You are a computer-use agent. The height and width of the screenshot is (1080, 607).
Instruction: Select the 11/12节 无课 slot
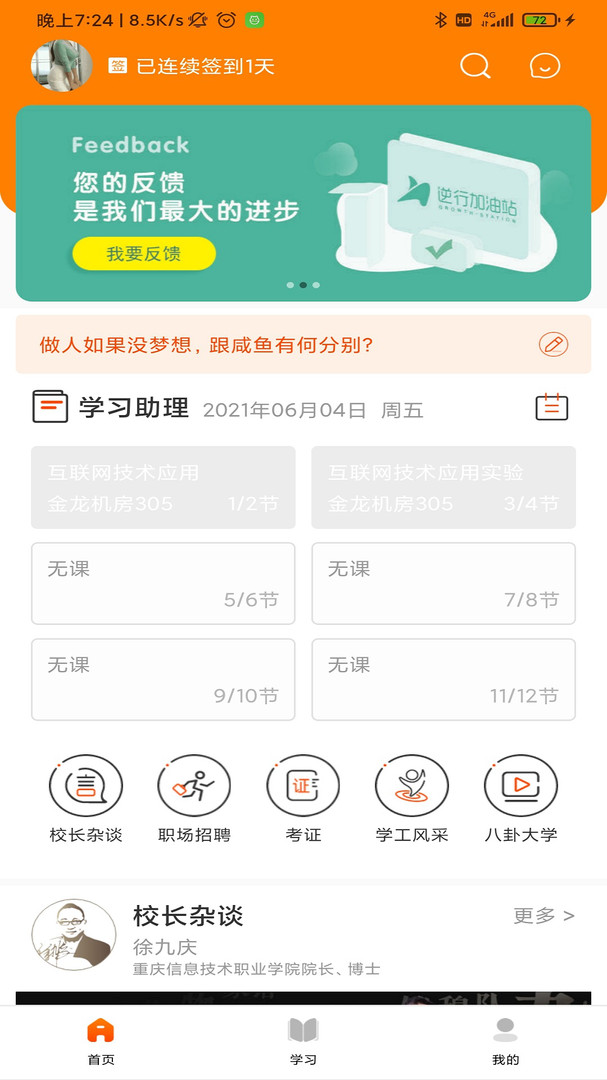tap(443, 679)
